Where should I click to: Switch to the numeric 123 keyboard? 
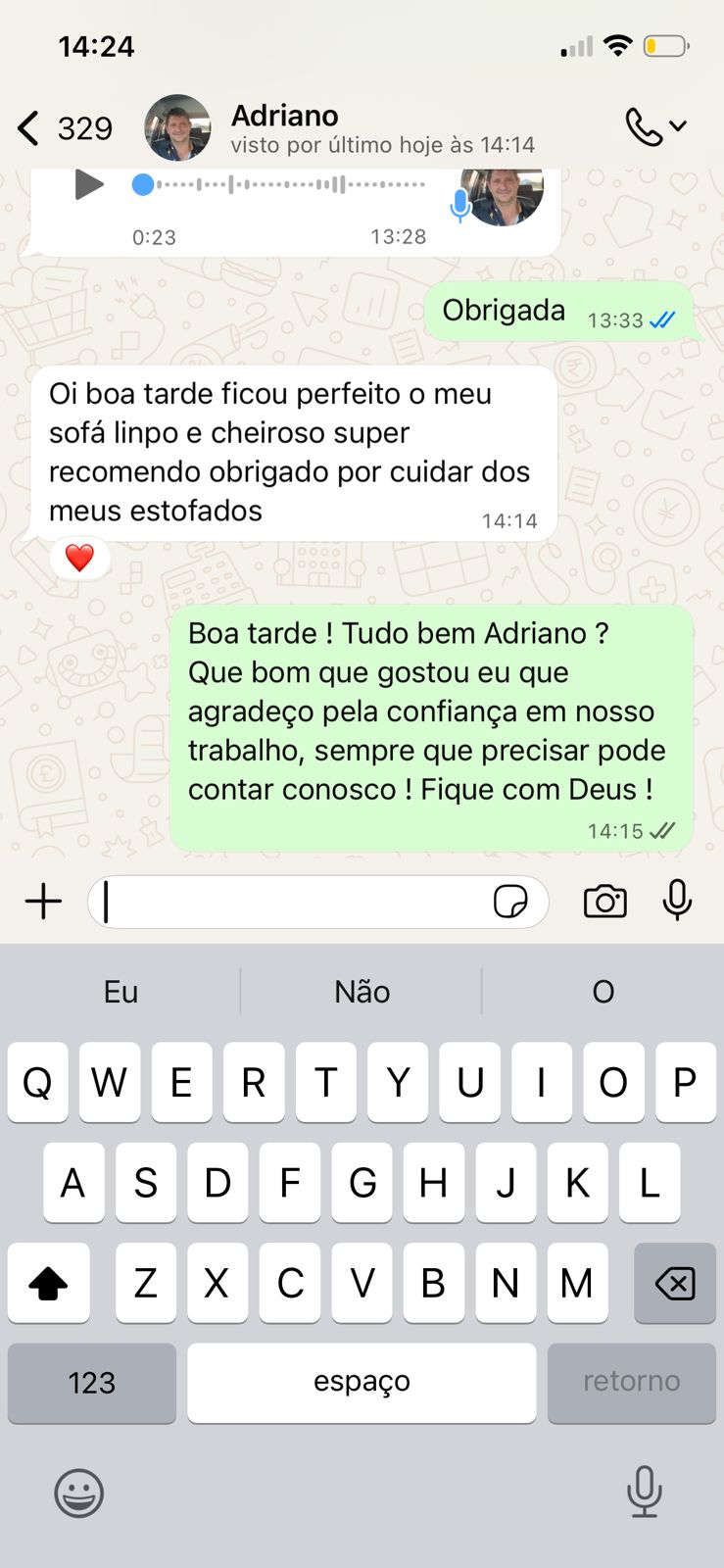pyautogui.click(x=91, y=1382)
